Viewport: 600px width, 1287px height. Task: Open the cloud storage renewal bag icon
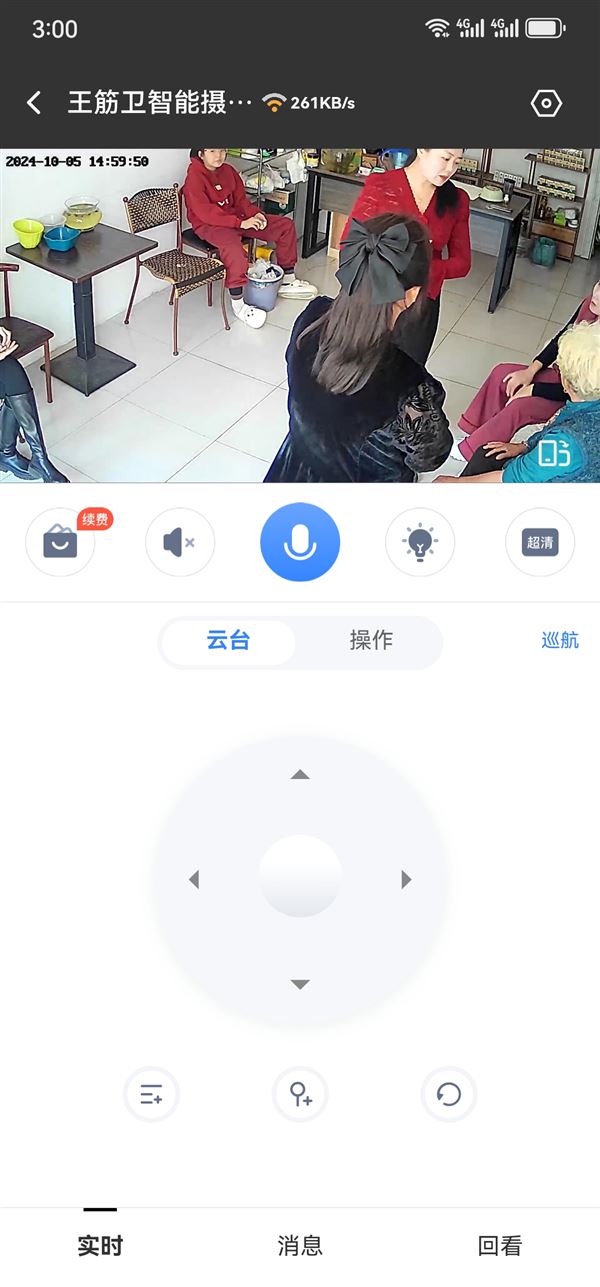click(x=60, y=542)
